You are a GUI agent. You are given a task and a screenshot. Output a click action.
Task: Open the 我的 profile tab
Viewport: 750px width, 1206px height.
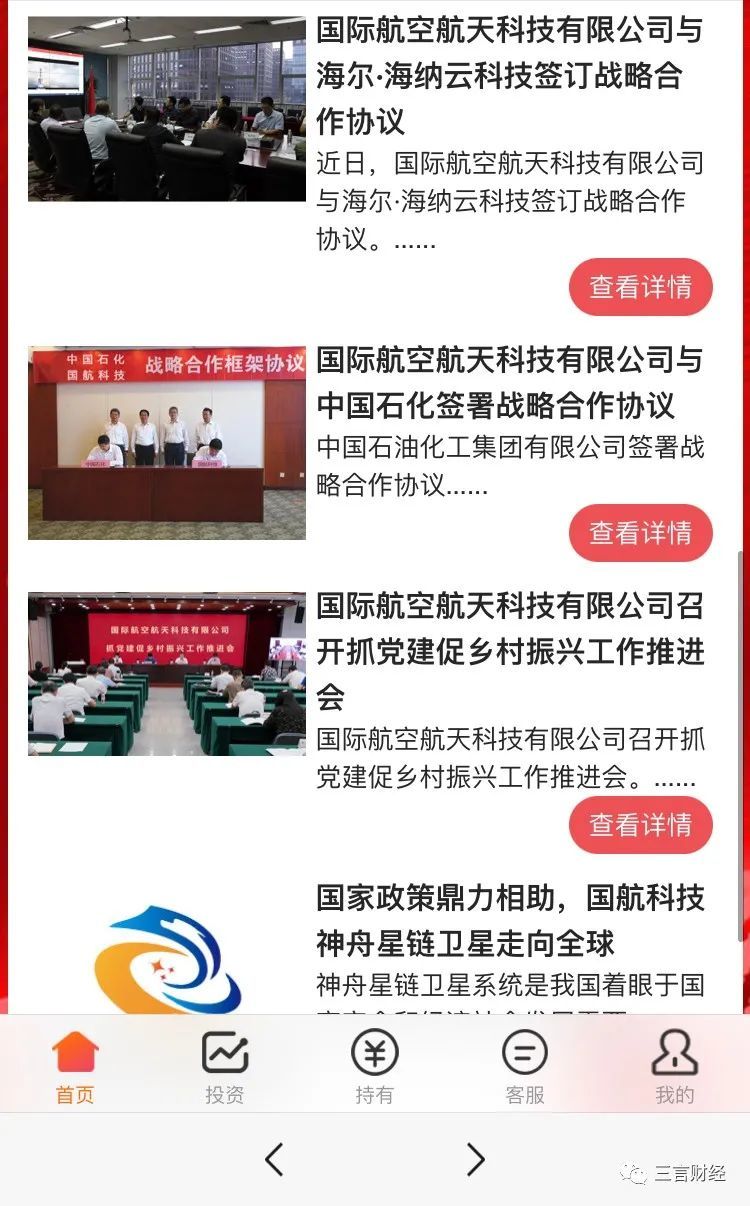(x=675, y=1067)
